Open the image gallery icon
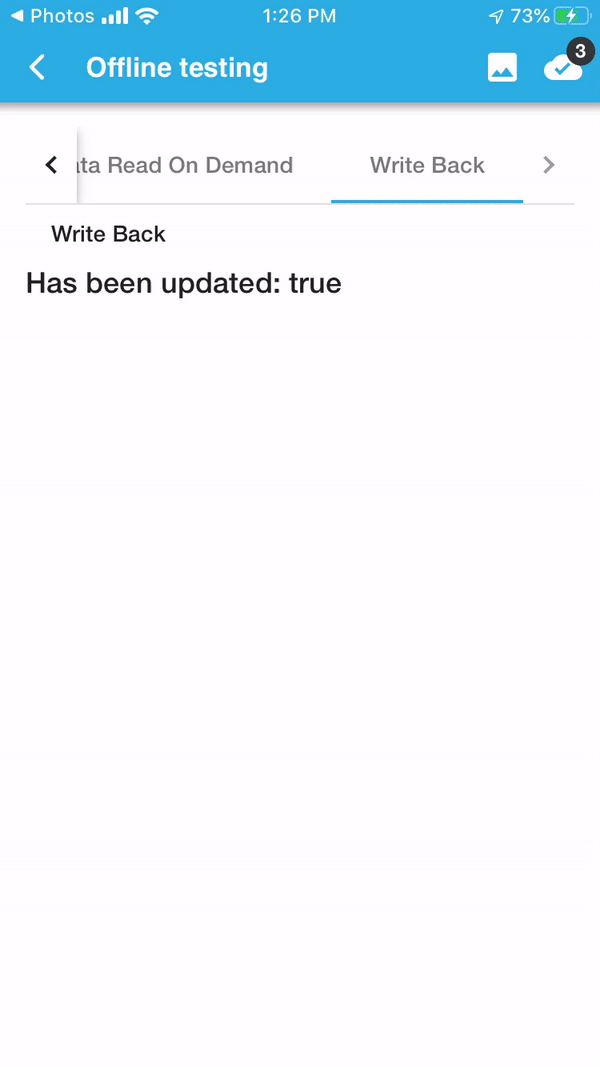This screenshot has height=1067, width=600. coord(502,68)
